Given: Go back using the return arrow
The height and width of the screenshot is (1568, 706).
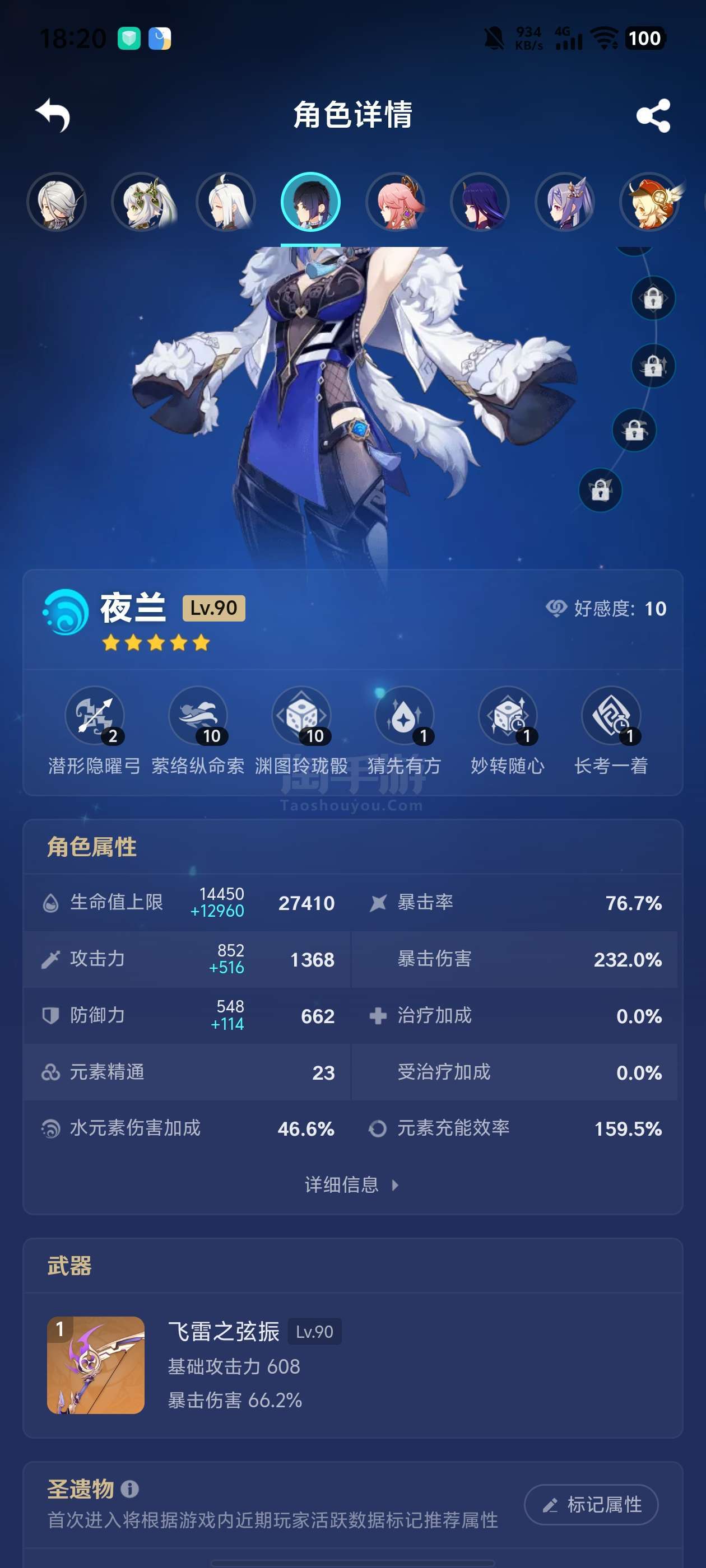Looking at the screenshot, I should click(x=53, y=115).
